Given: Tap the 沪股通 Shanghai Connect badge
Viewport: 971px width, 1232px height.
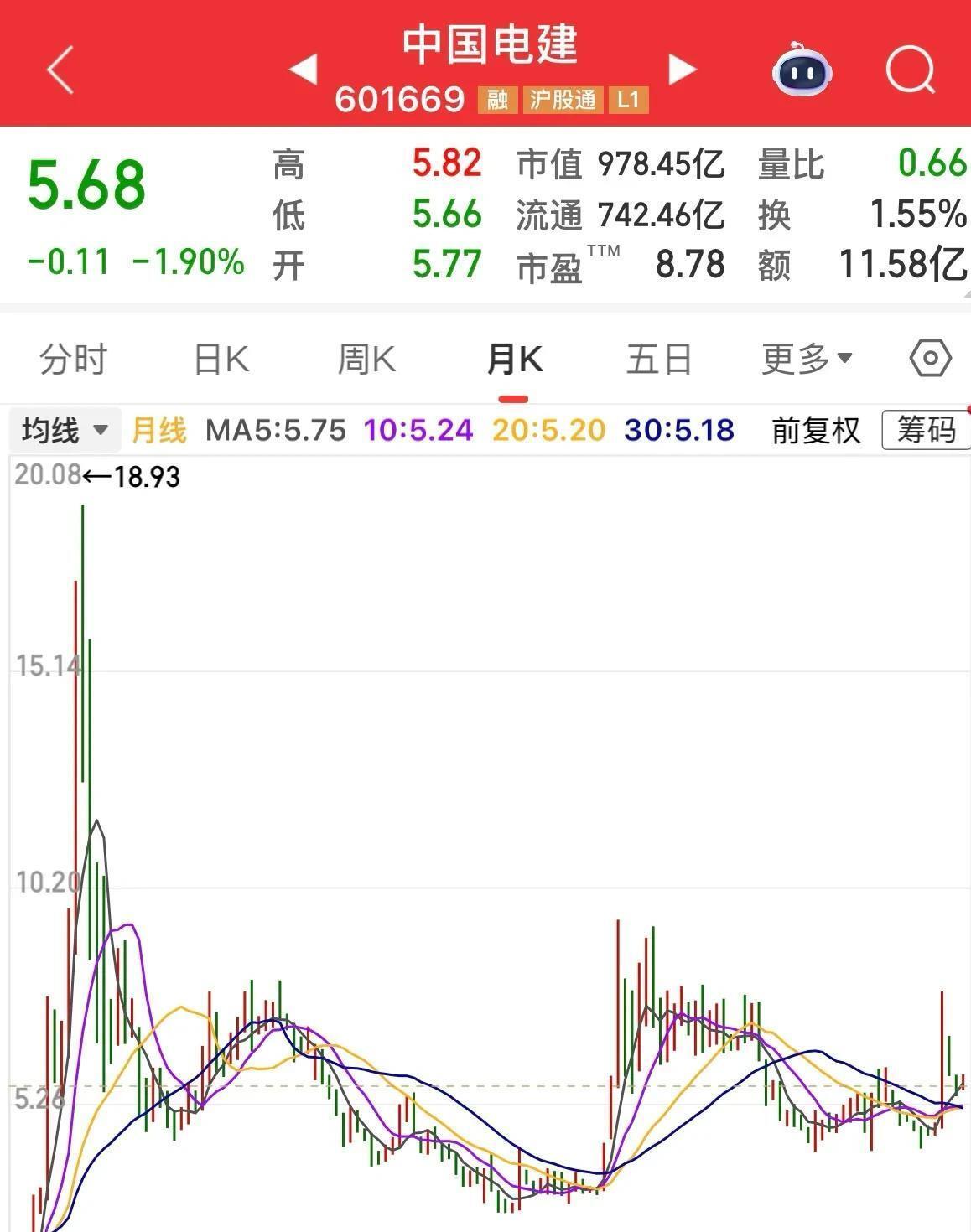Looking at the screenshot, I should pyautogui.click(x=560, y=99).
